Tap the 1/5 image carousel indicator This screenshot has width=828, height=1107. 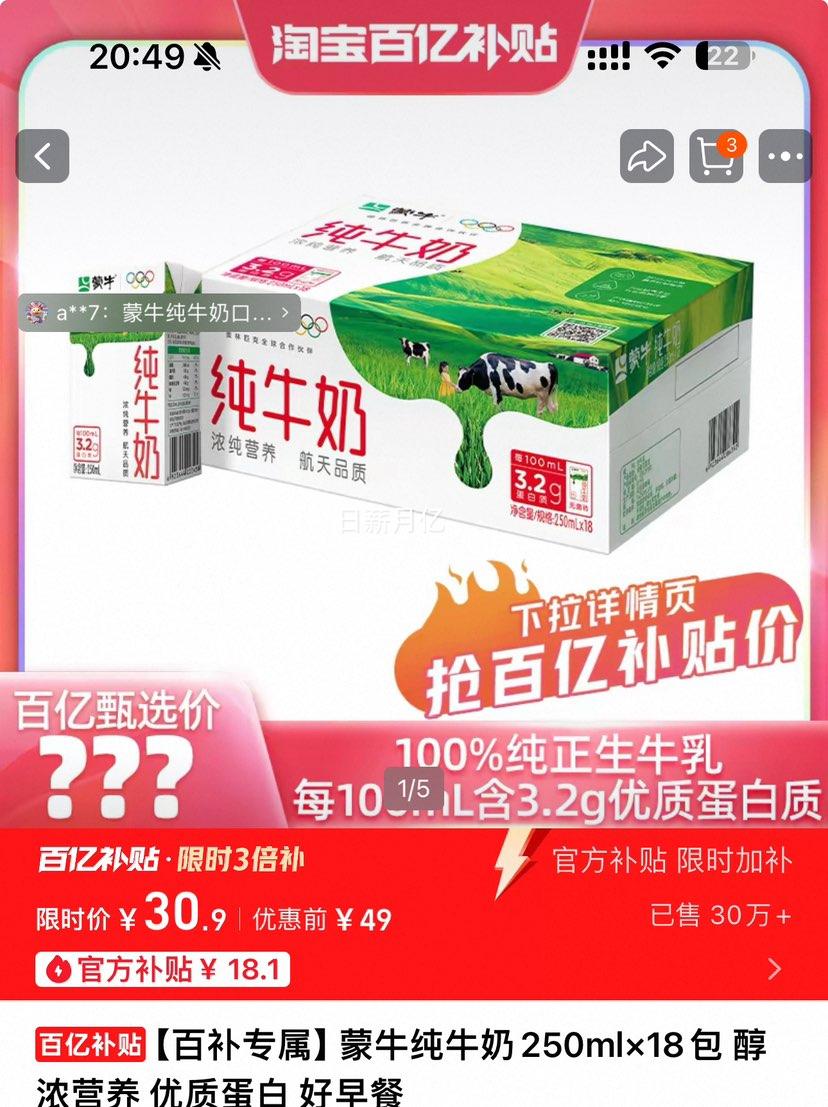(x=414, y=789)
